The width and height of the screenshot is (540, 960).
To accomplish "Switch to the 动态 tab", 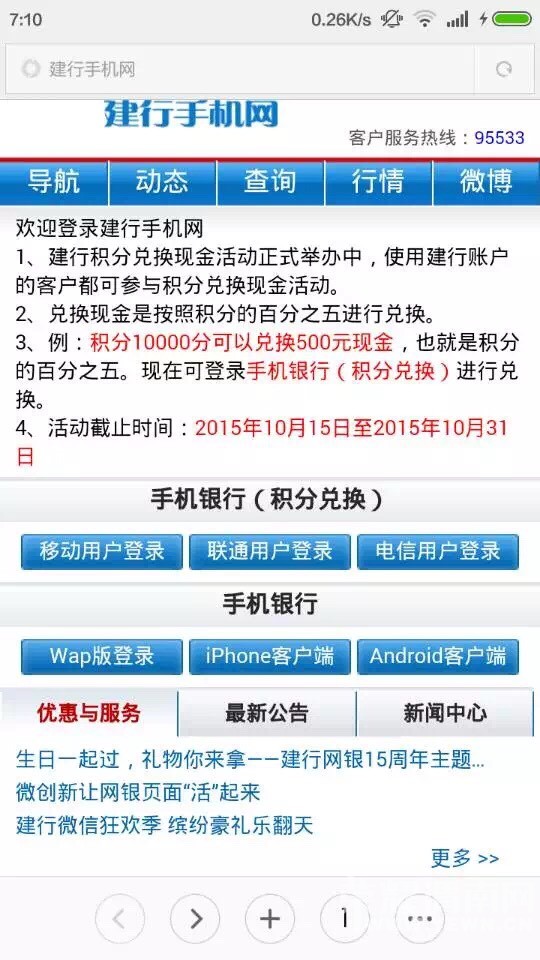I will (162, 182).
